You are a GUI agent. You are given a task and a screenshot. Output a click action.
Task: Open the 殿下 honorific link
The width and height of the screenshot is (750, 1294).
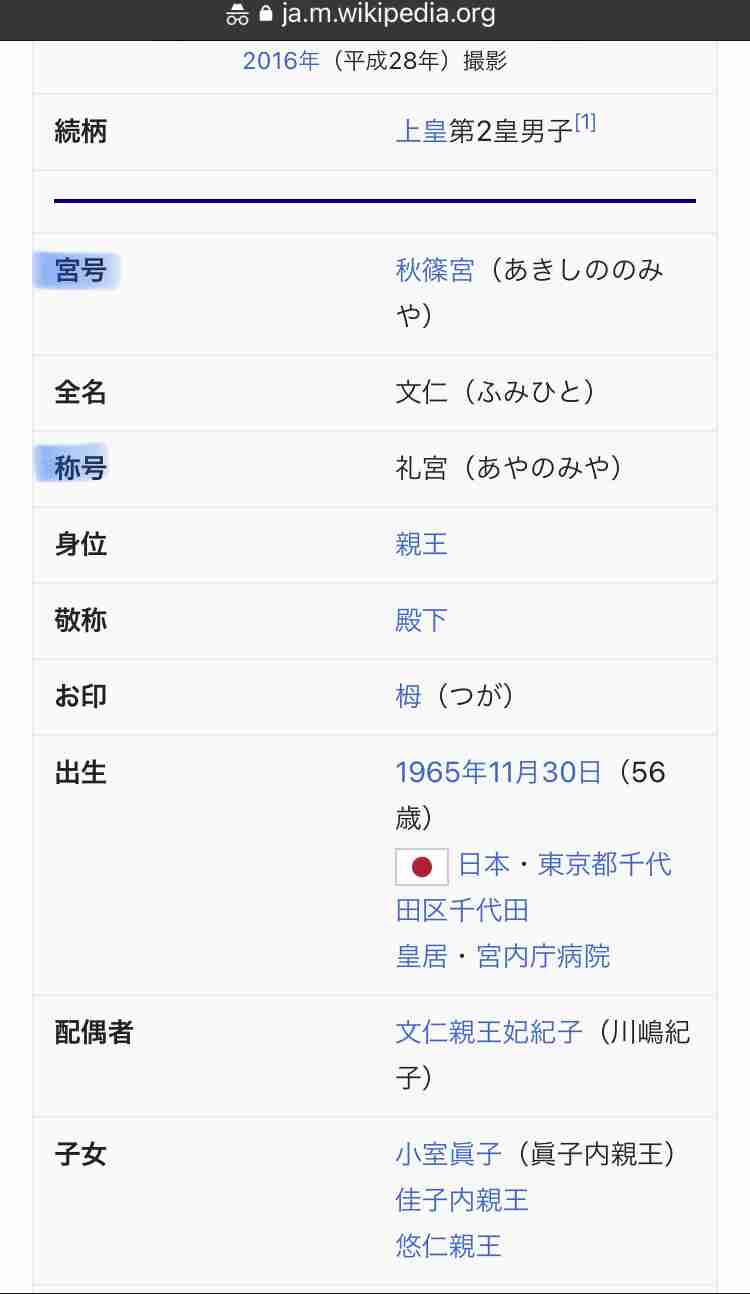421,620
